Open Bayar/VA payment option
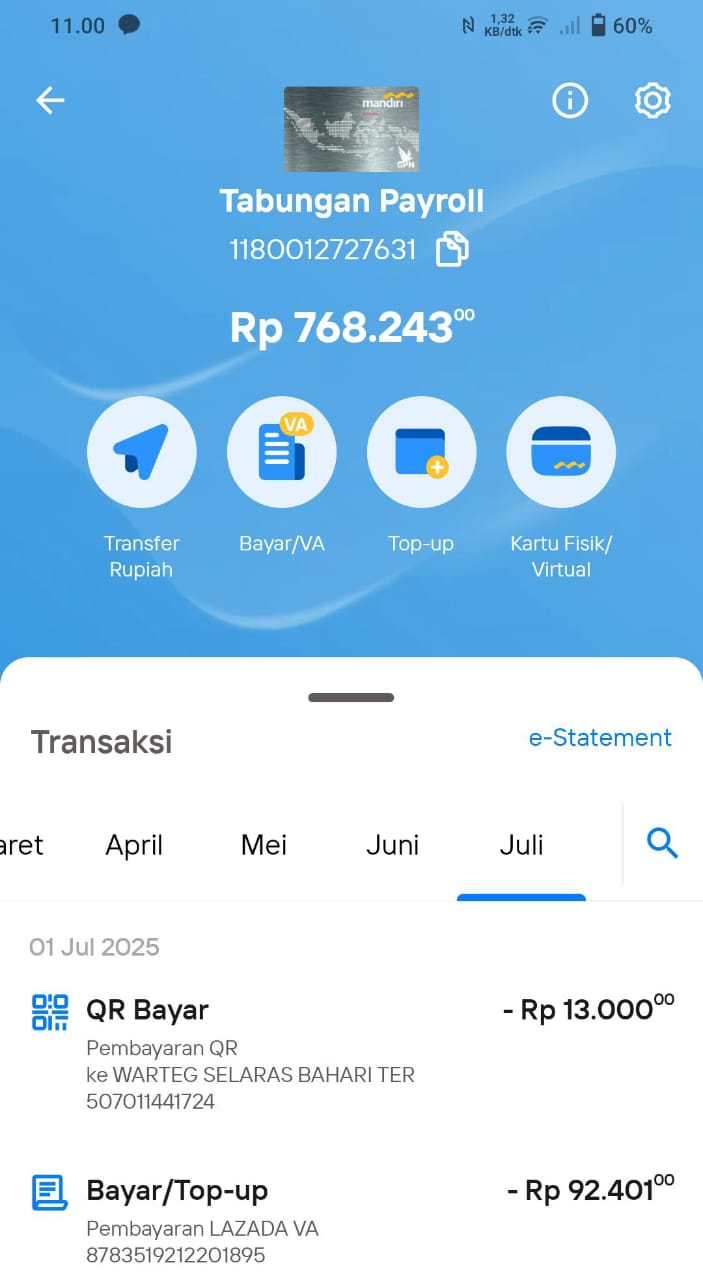Screen dimensions: 703x1280 tap(282, 452)
